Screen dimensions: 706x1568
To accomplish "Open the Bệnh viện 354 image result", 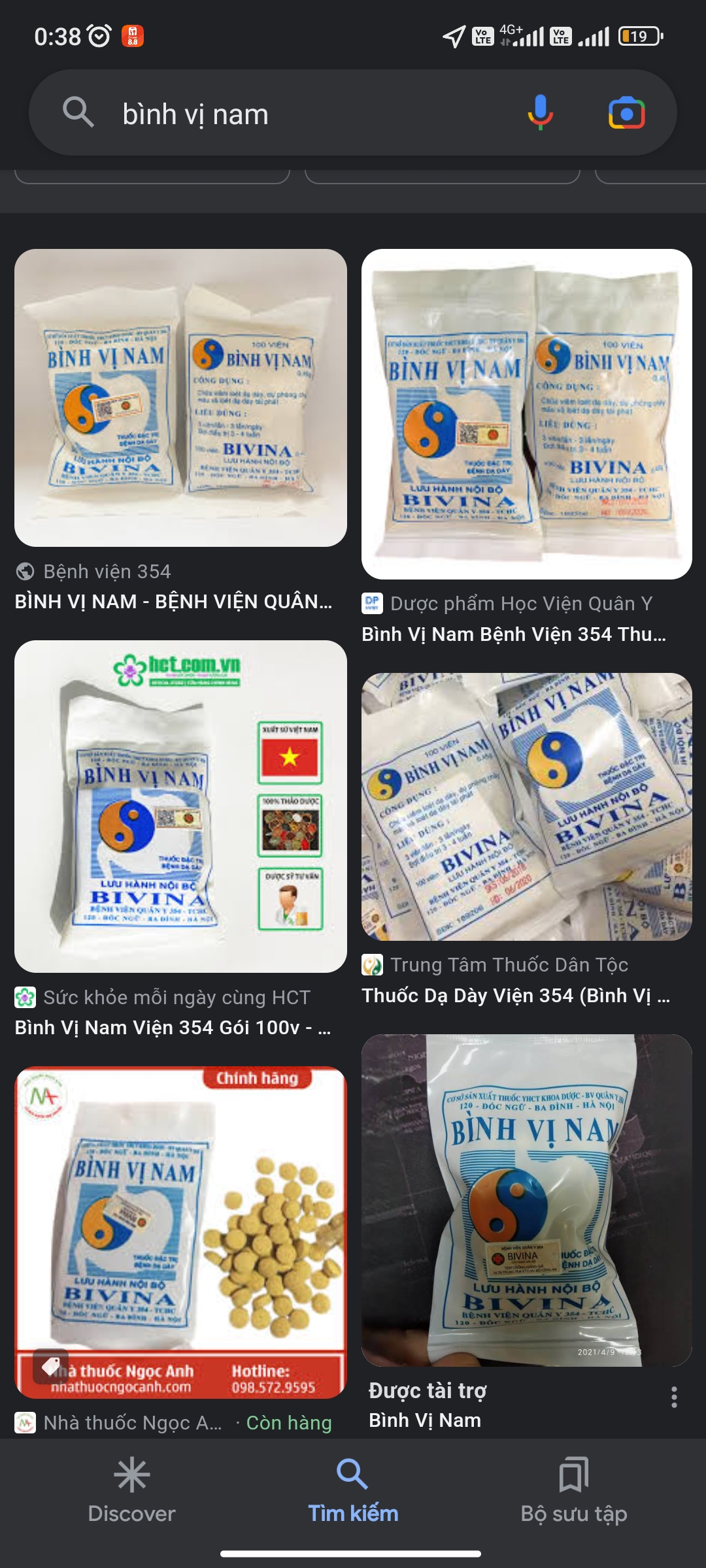I will (180, 398).
